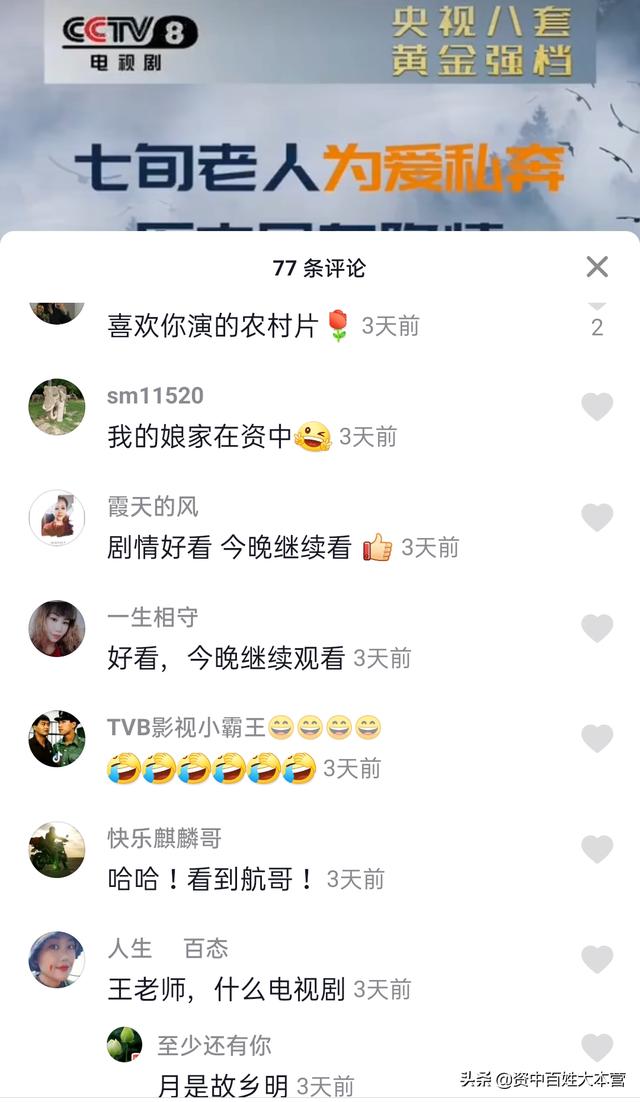Screen dimensions: 640x1102
Task: Open 一生相守's profile avatar
Action: pyautogui.click(x=57, y=628)
